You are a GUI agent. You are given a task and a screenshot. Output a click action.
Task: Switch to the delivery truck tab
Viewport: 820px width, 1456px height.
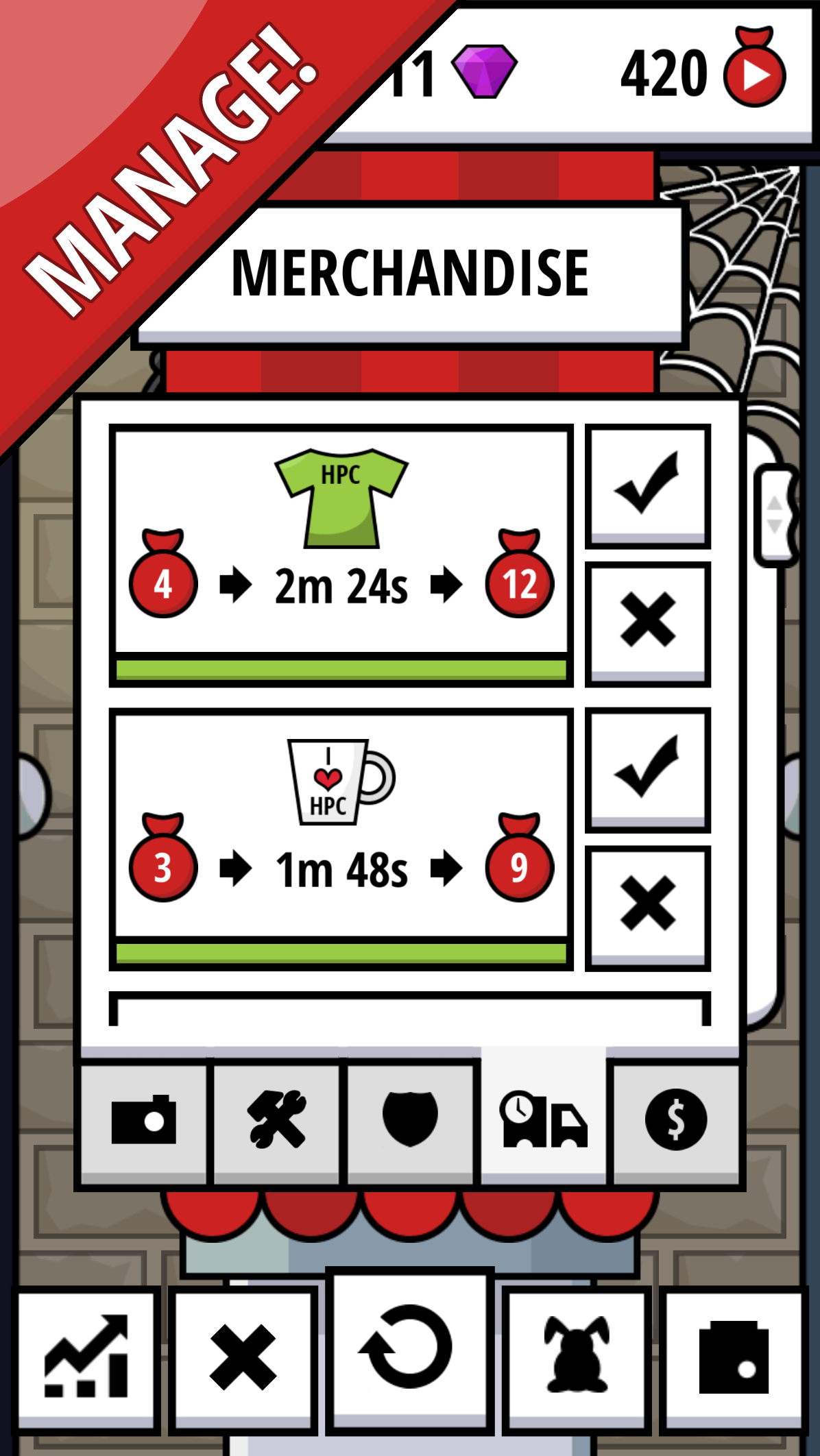544,1121
